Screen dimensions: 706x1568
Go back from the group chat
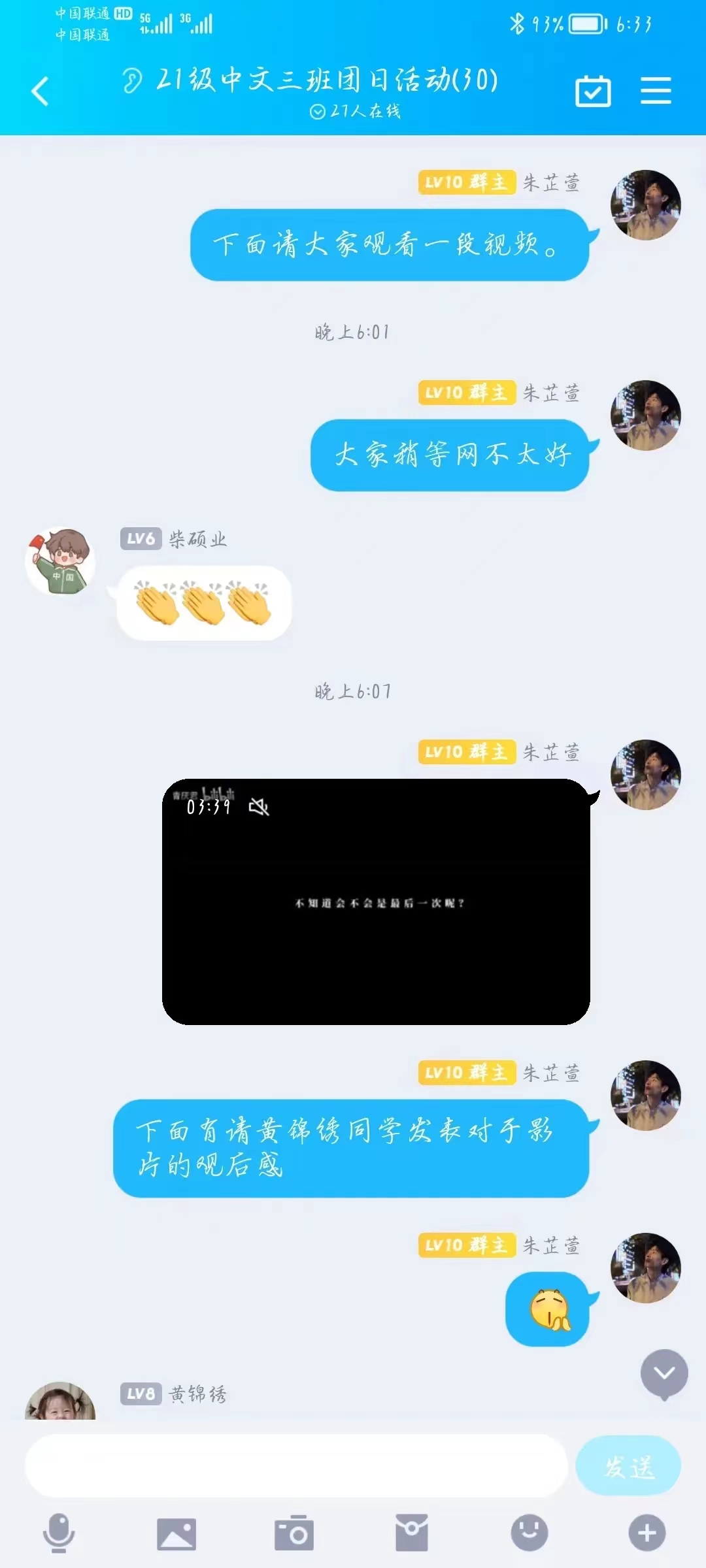coord(41,91)
